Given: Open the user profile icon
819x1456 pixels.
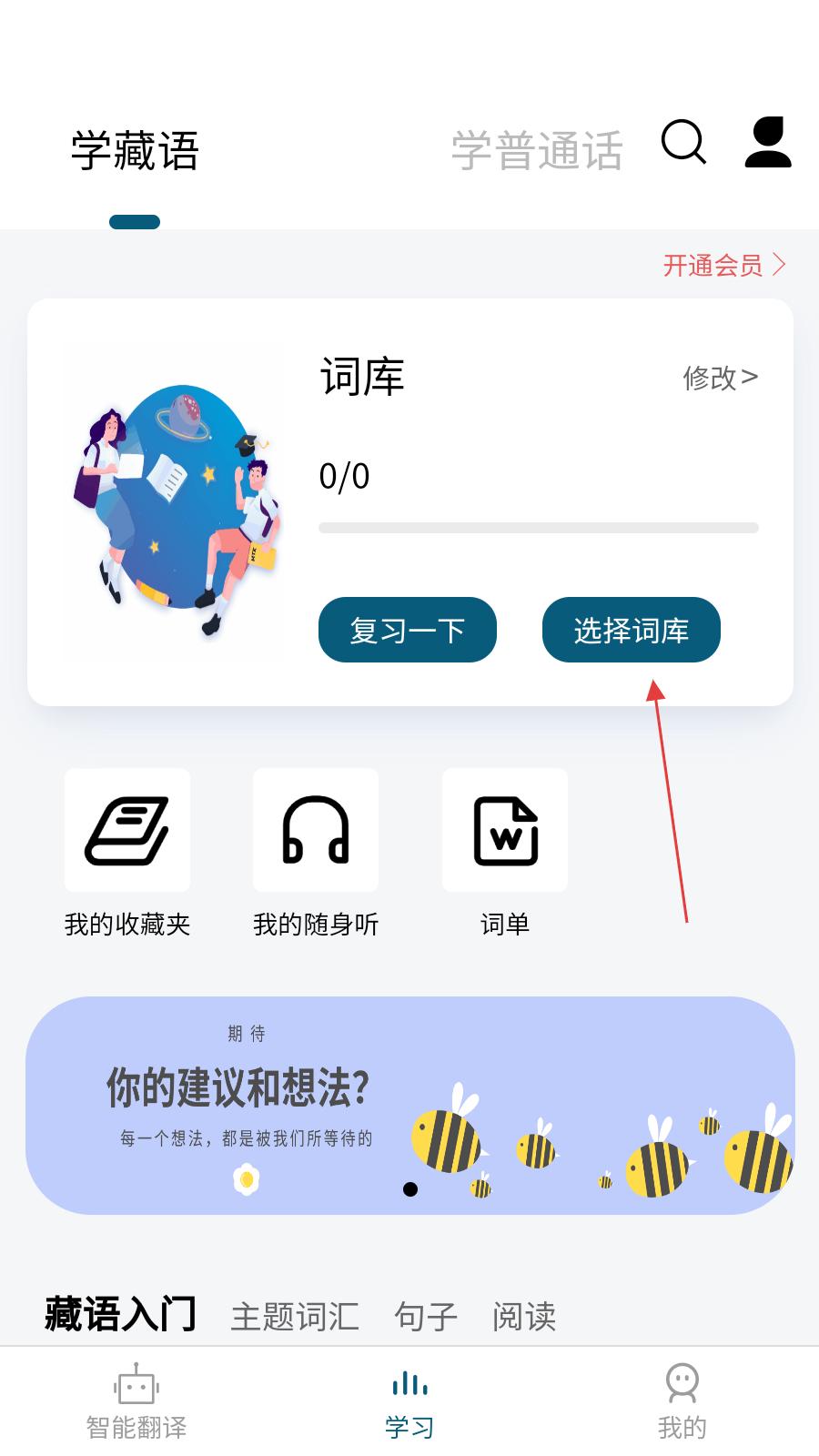Looking at the screenshot, I should click(x=768, y=143).
